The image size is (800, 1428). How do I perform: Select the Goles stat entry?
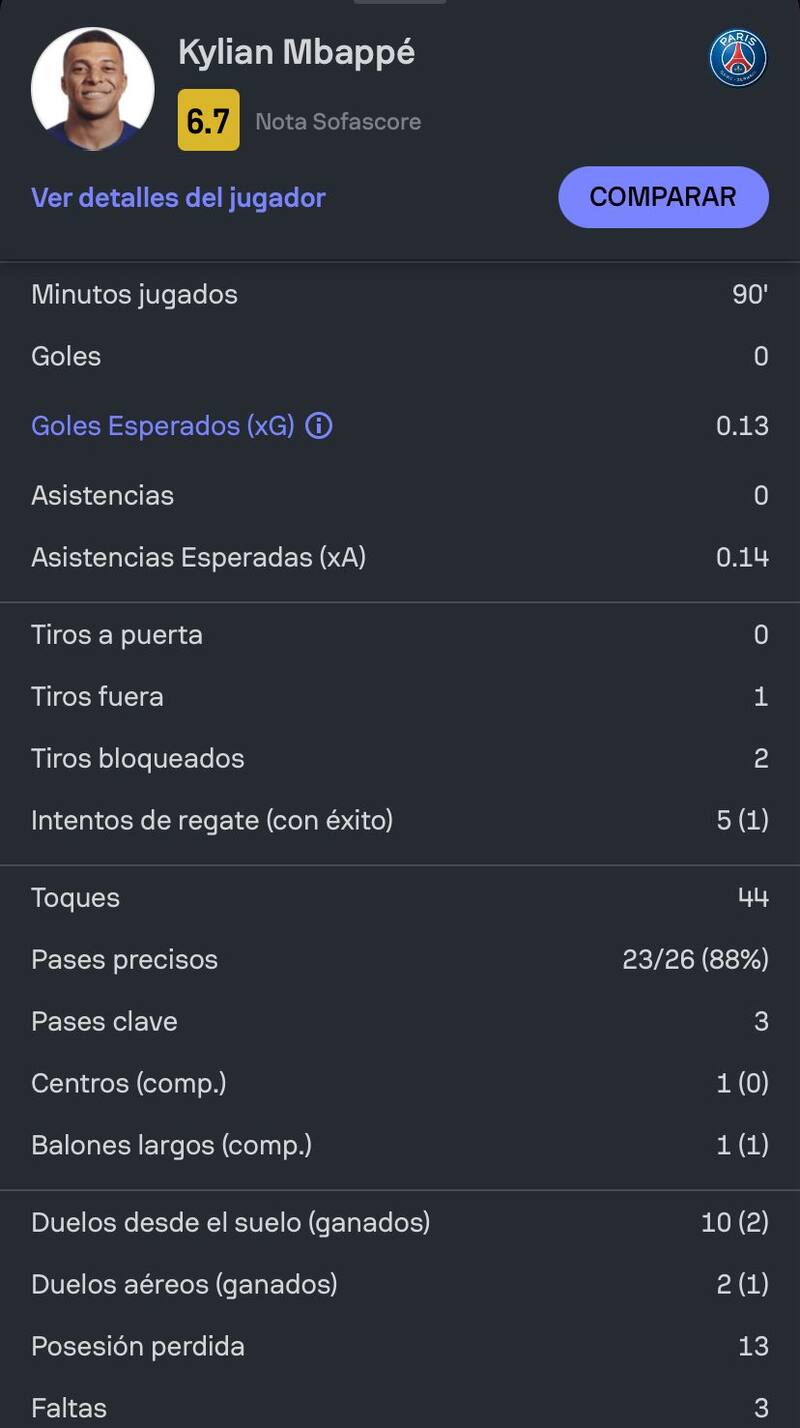point(400,356)
